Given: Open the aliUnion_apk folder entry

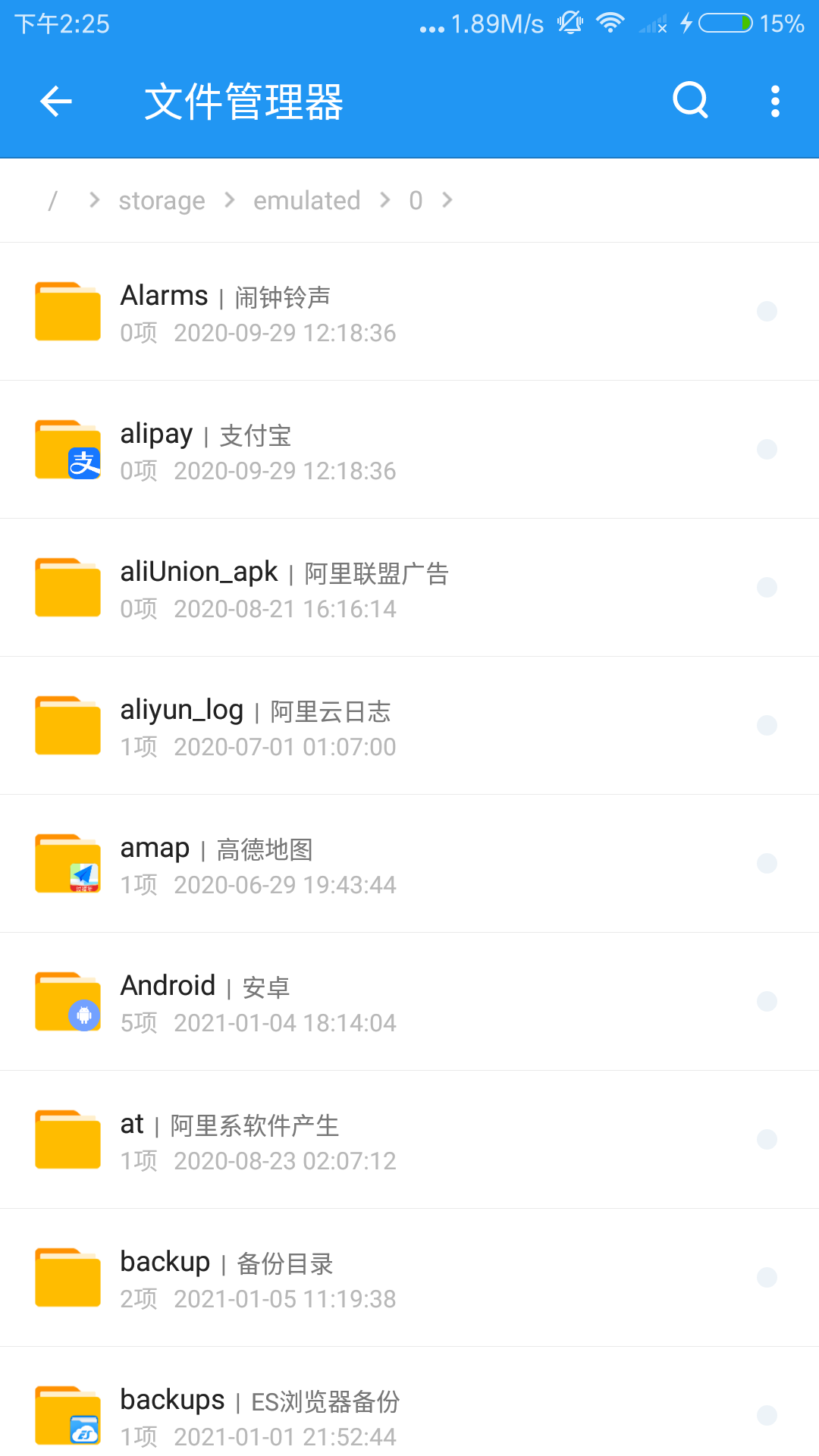Looking at the screenshot, I should click(x=303, y=587).
